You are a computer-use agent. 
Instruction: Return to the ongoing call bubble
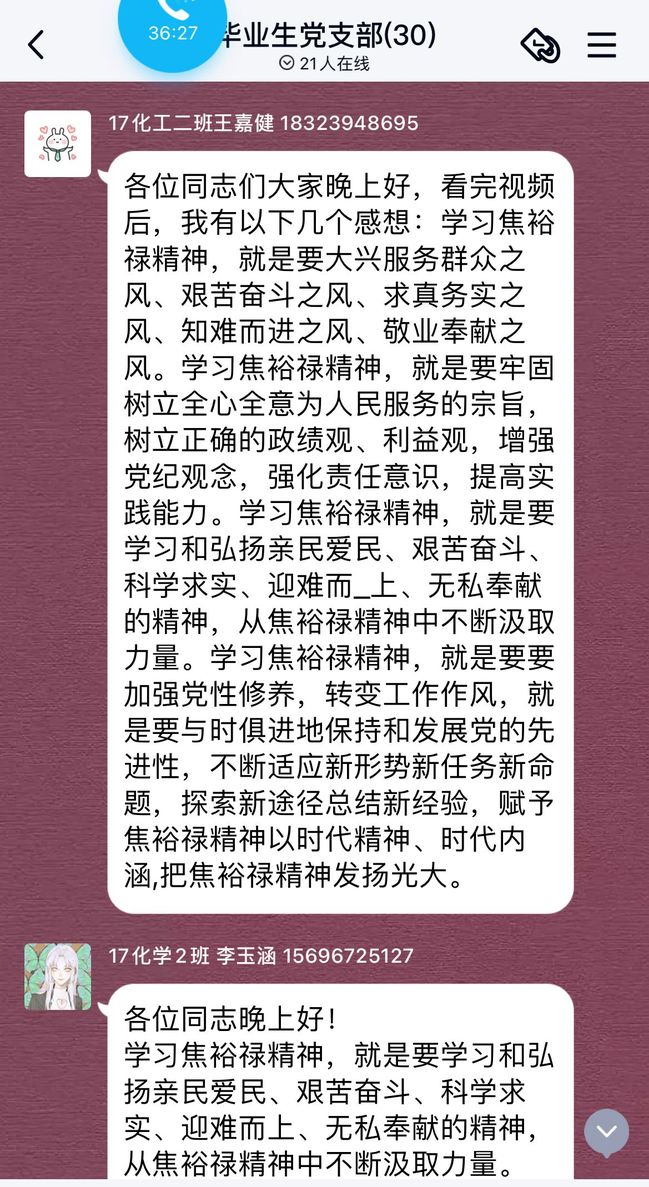(x=173, y=27)
